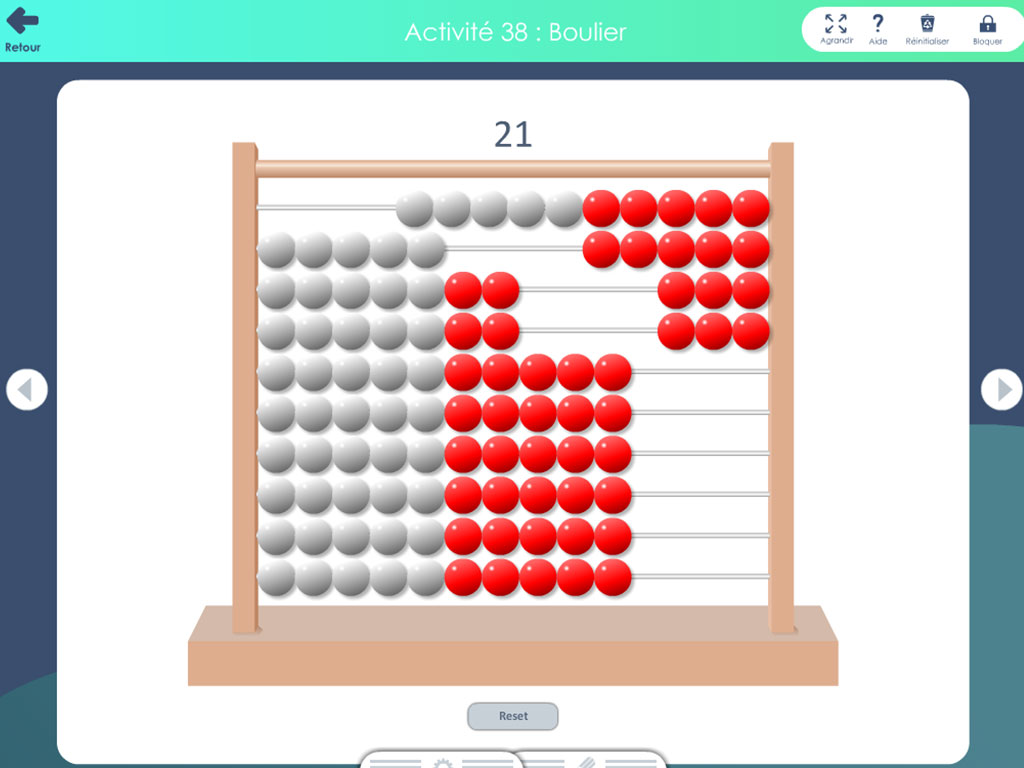Open the Aide help button
The width and height of the screenshot is (1024, 768).
(878, 28)
